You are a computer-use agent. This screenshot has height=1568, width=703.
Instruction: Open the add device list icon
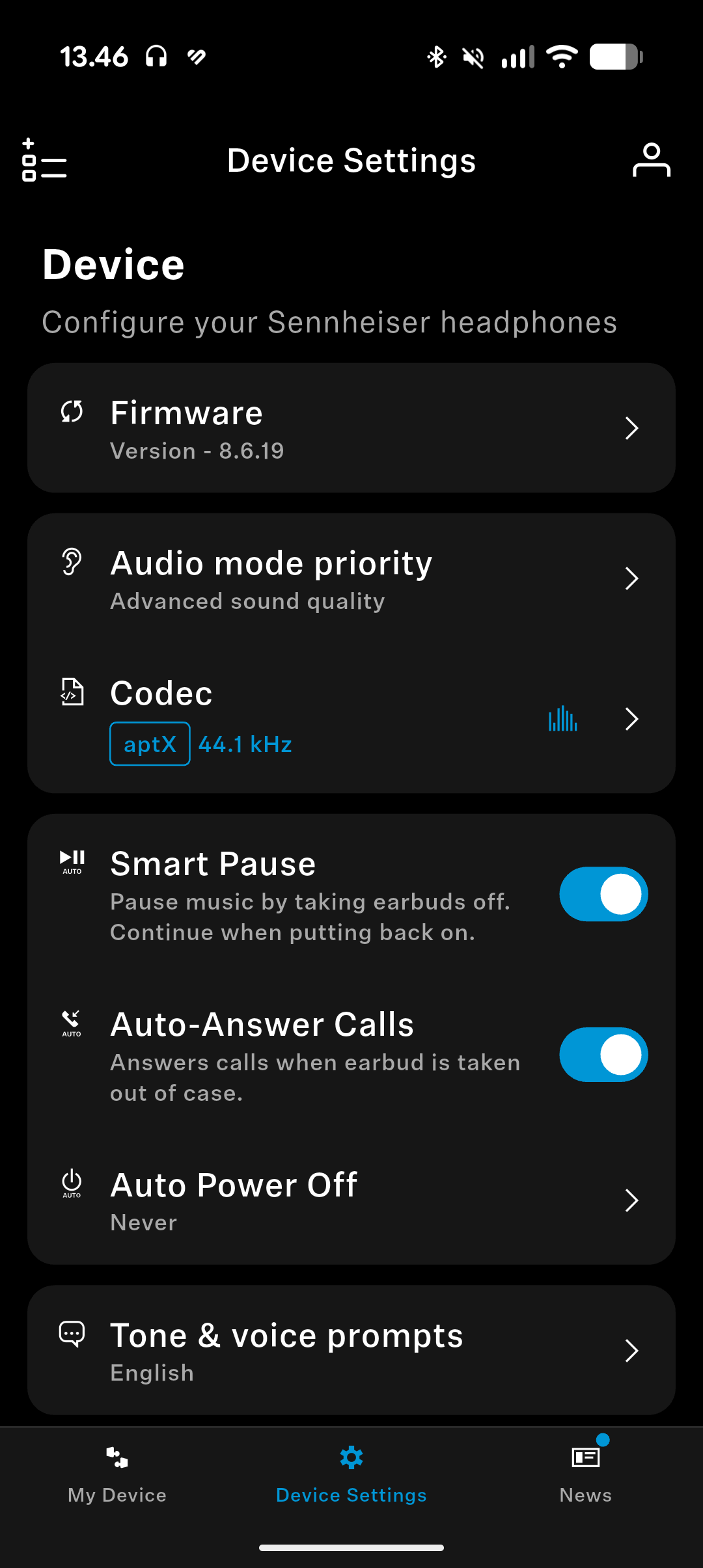(44, 160)
